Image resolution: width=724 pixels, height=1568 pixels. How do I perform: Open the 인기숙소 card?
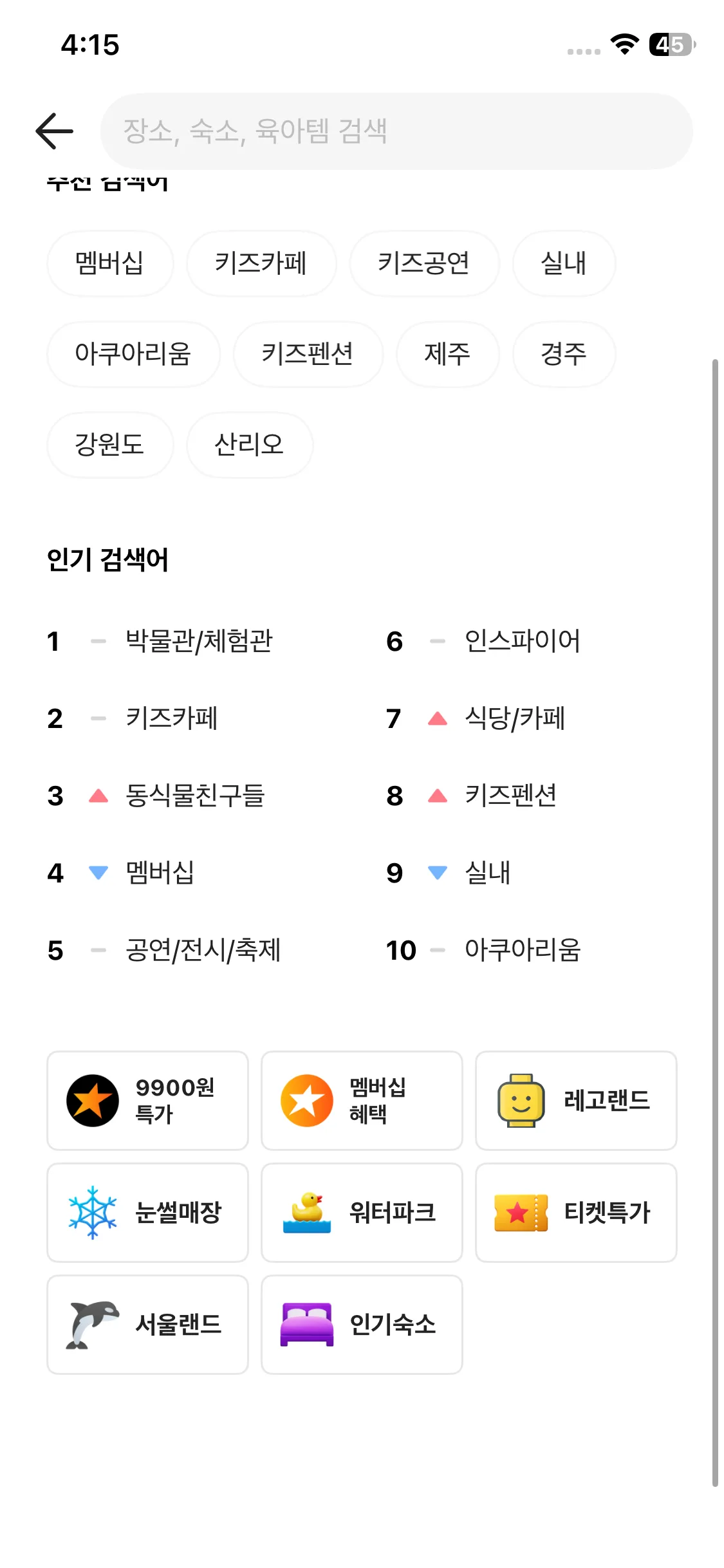362,1325
